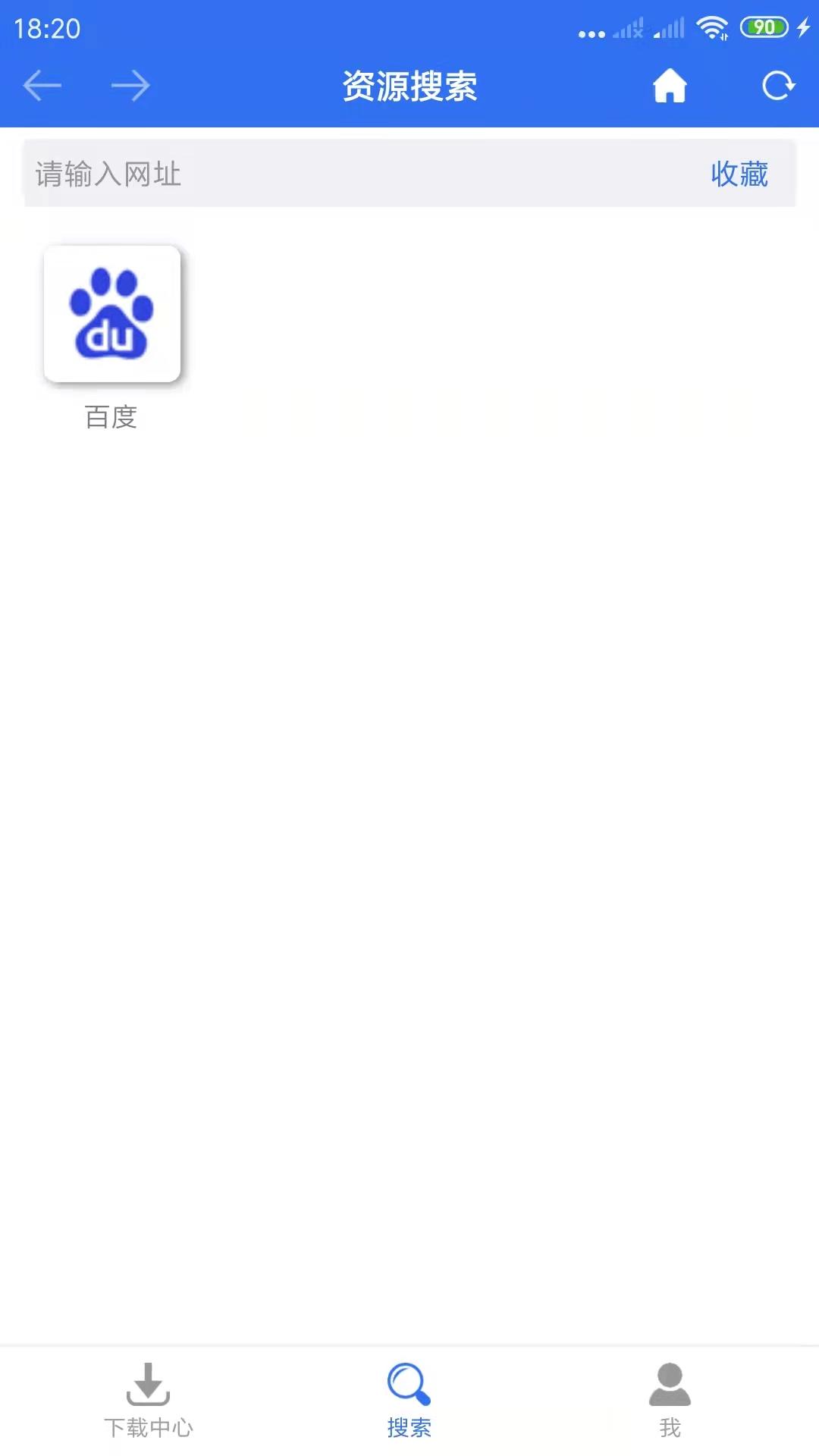
Task: Open the 我 tab
Action: pyautogui.click(x=670, y=1401)
